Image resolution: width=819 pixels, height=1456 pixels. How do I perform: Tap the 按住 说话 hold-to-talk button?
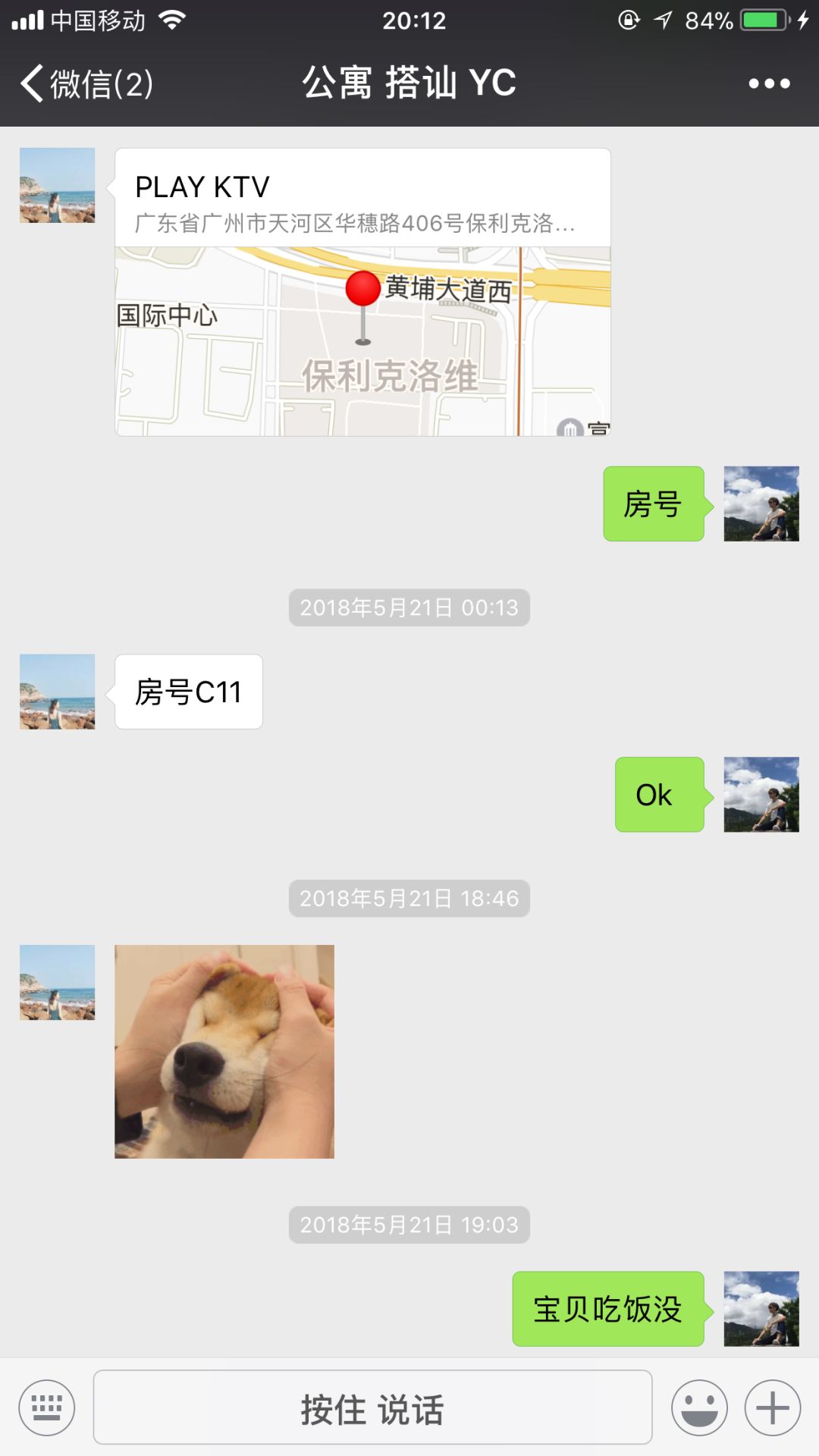click(372, 1408)
